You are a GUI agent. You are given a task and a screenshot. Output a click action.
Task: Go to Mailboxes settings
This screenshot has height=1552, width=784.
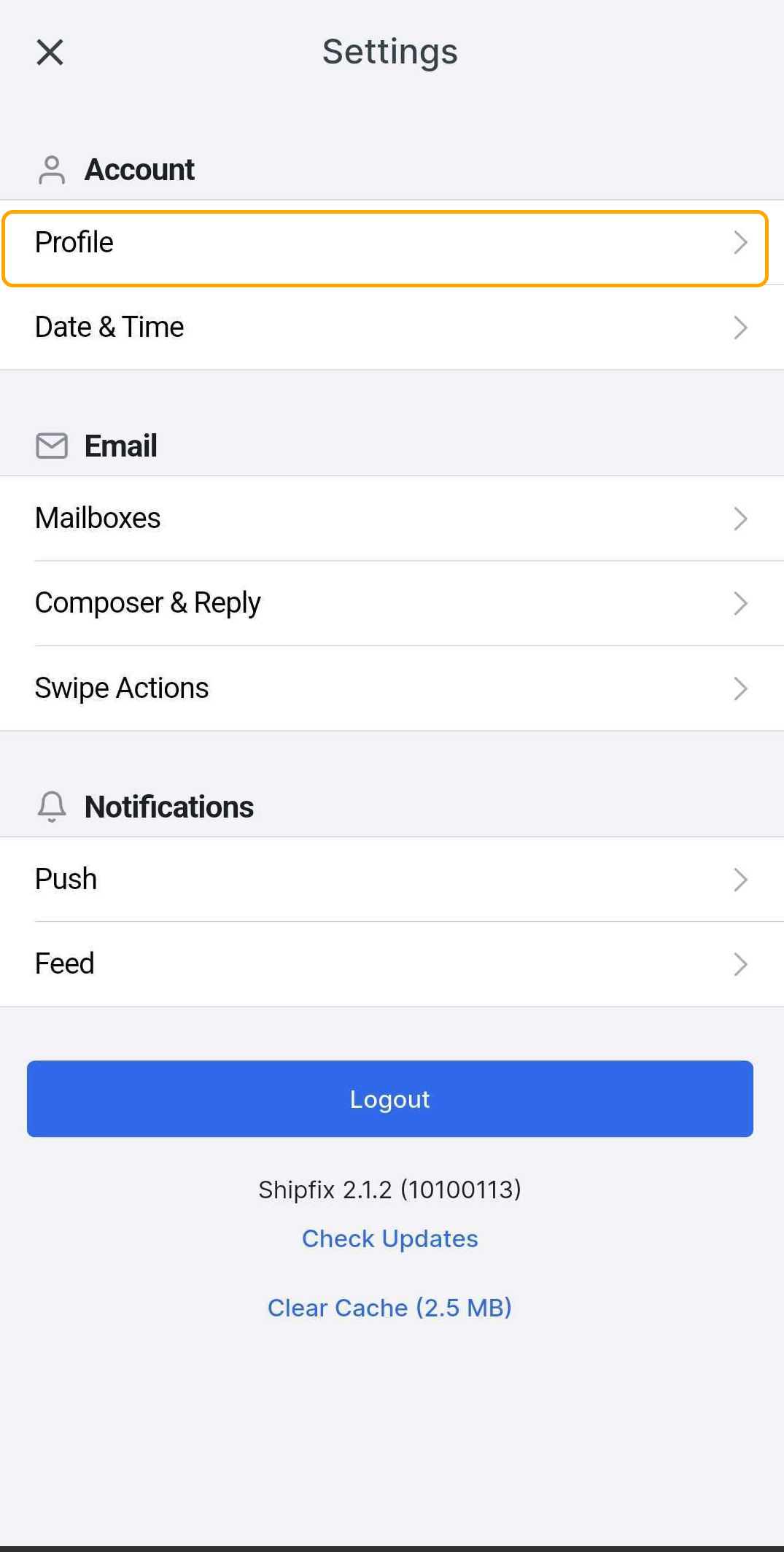(x=392, y=519)
